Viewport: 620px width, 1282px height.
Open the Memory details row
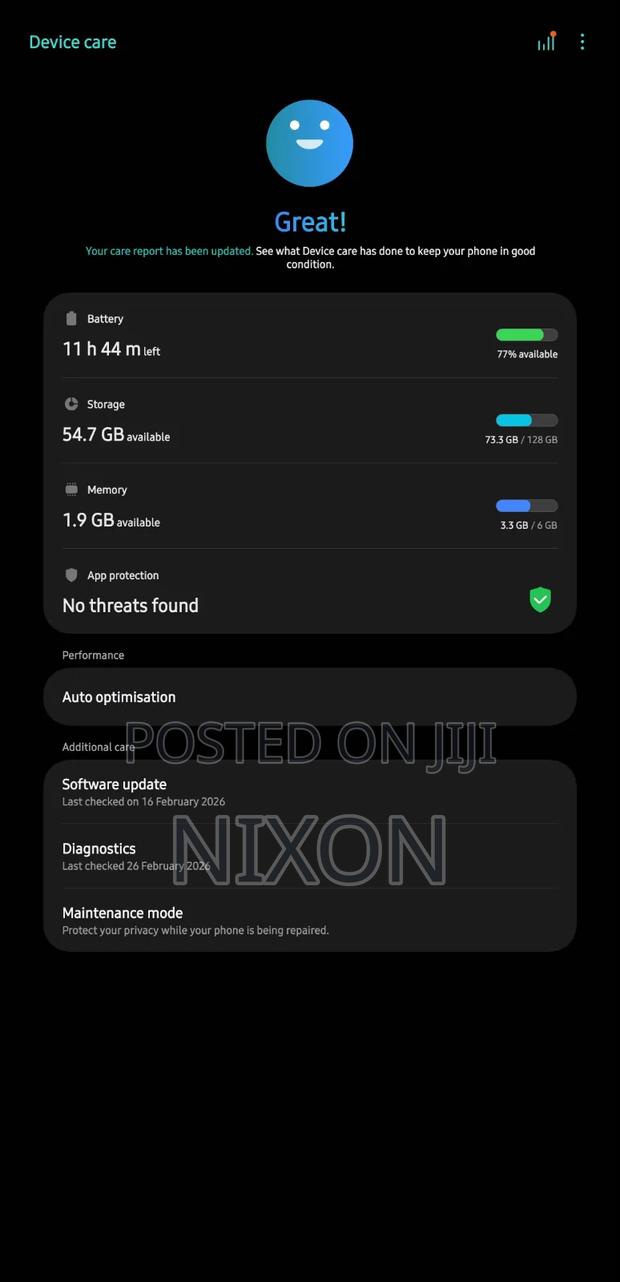309,506
